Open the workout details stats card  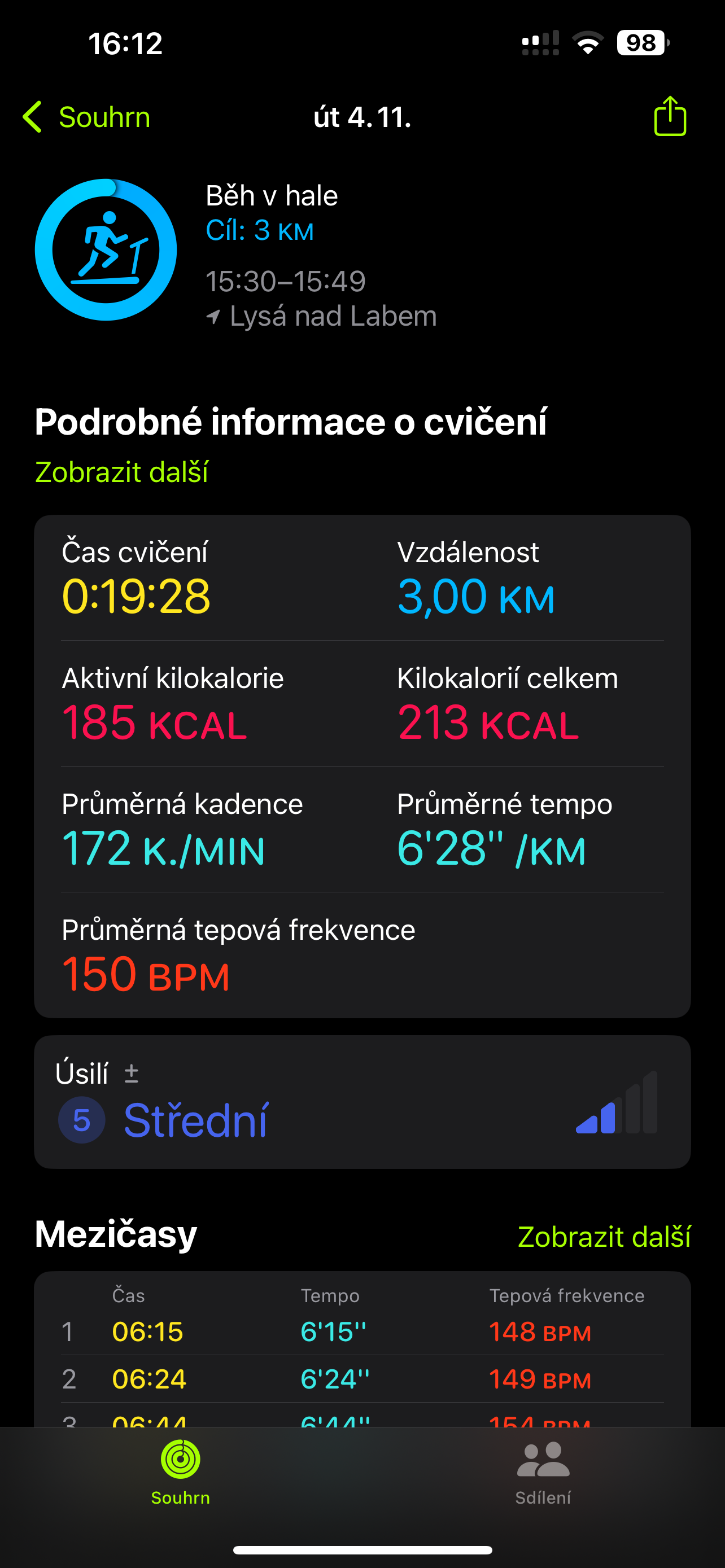click(x=362, y=766)
